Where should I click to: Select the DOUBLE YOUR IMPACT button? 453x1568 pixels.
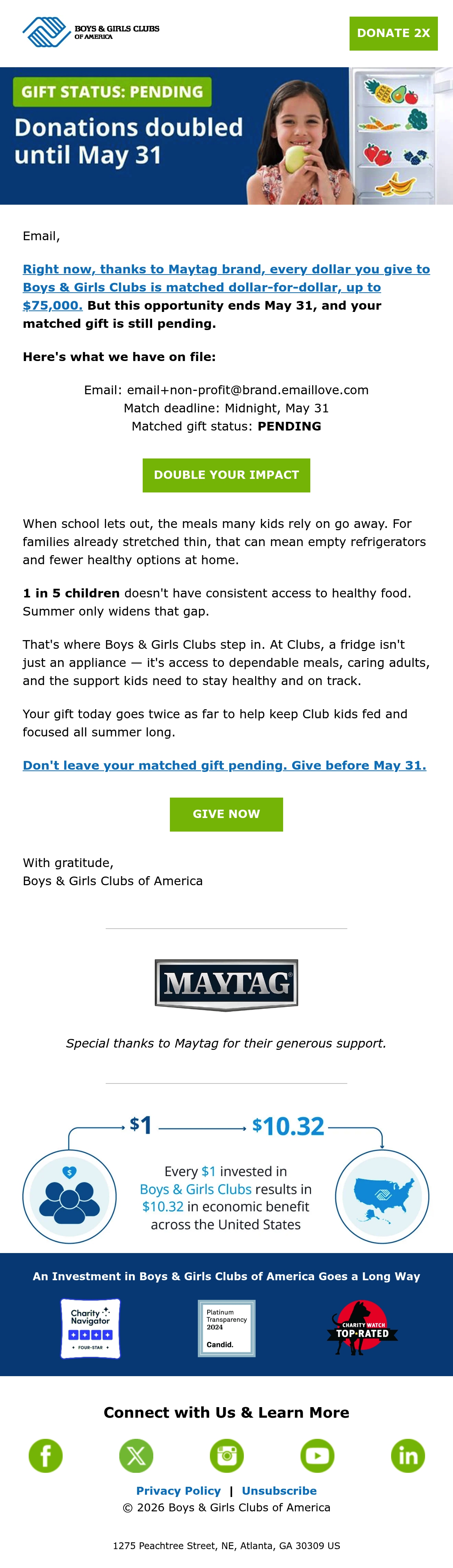[x=226, y=475]
